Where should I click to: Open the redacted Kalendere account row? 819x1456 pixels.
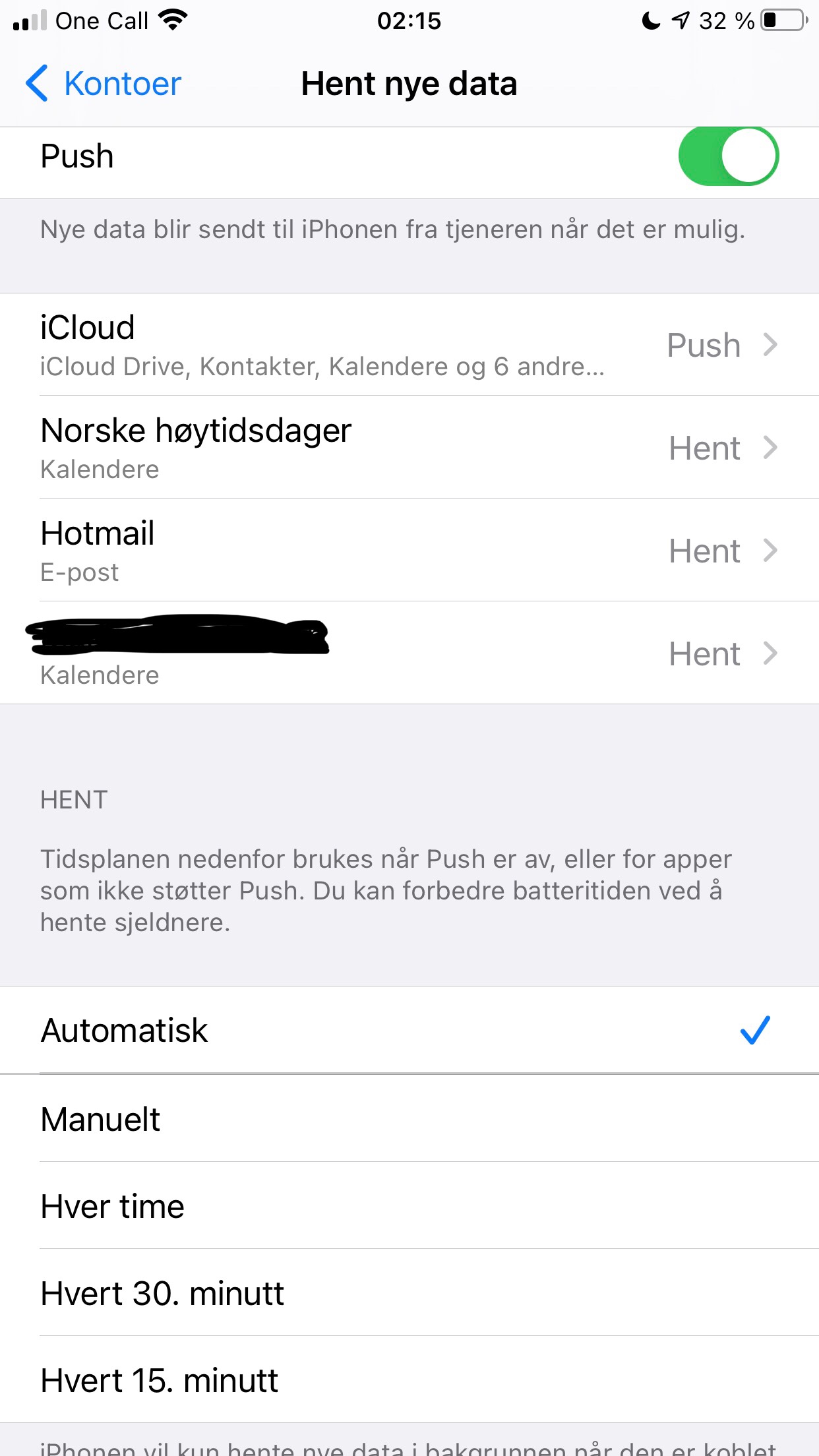[409, 653]
